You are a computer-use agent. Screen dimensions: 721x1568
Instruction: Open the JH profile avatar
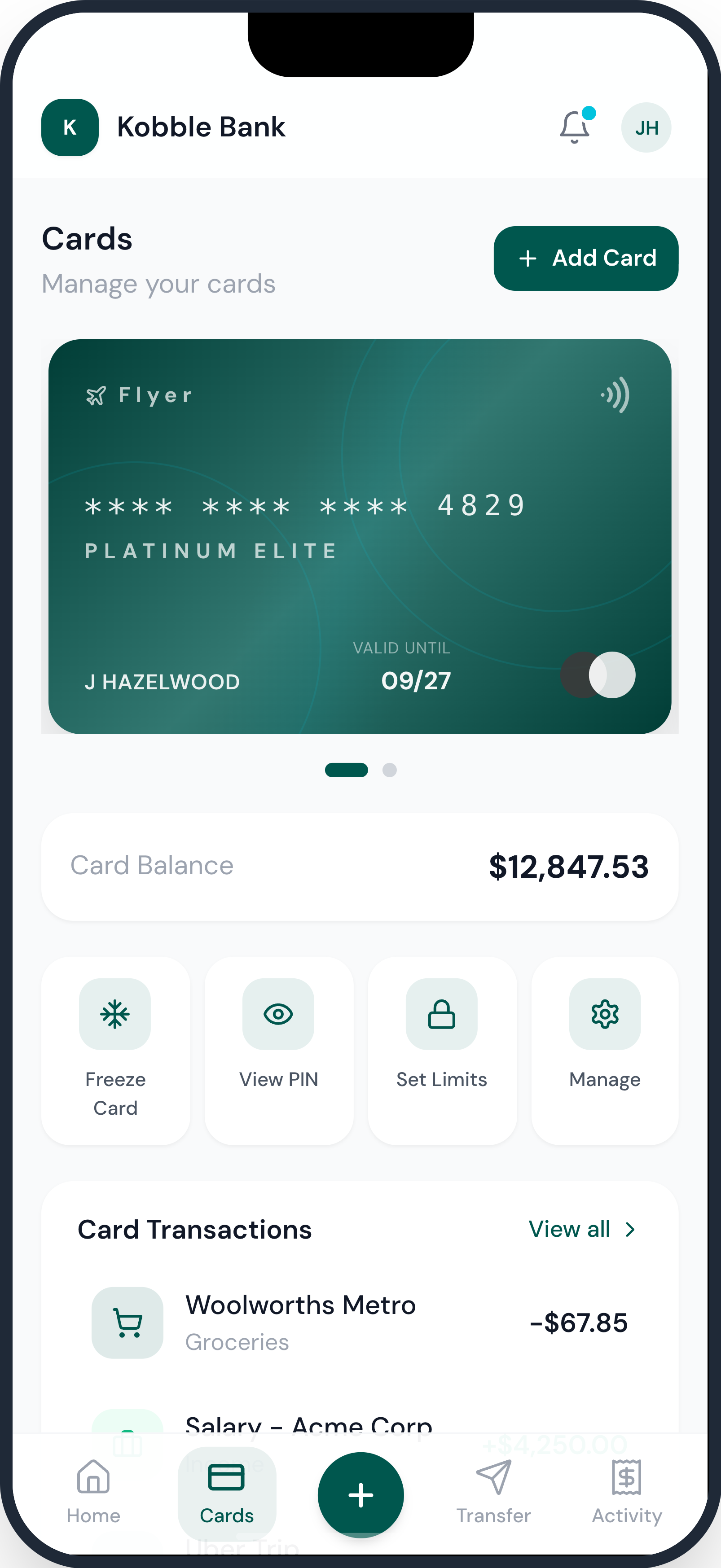tap(646, 127)
